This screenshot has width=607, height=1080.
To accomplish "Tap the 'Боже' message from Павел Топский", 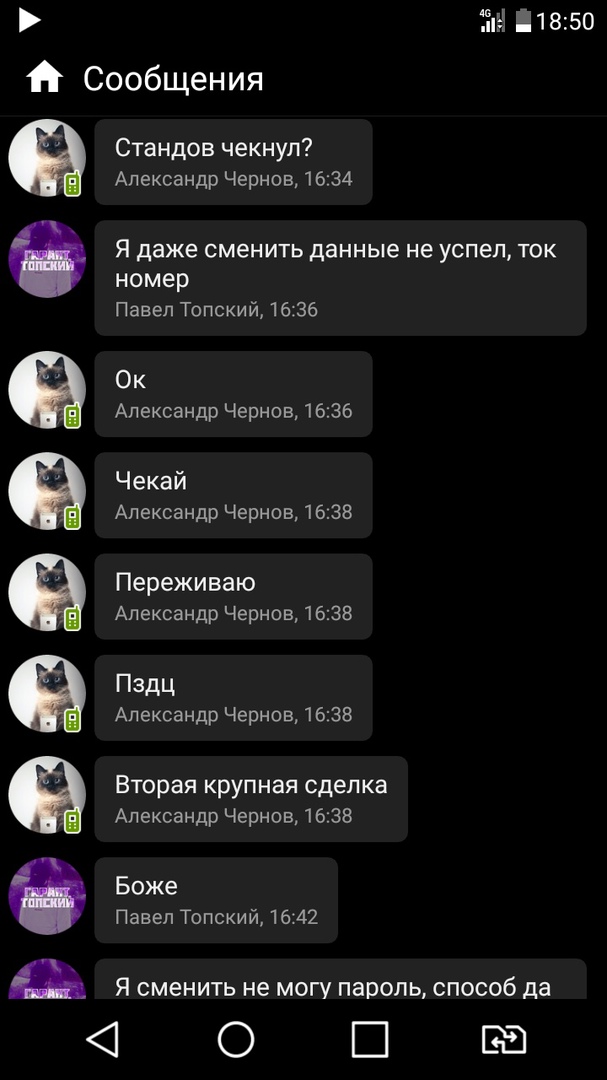I will click(x=216, y=899).
